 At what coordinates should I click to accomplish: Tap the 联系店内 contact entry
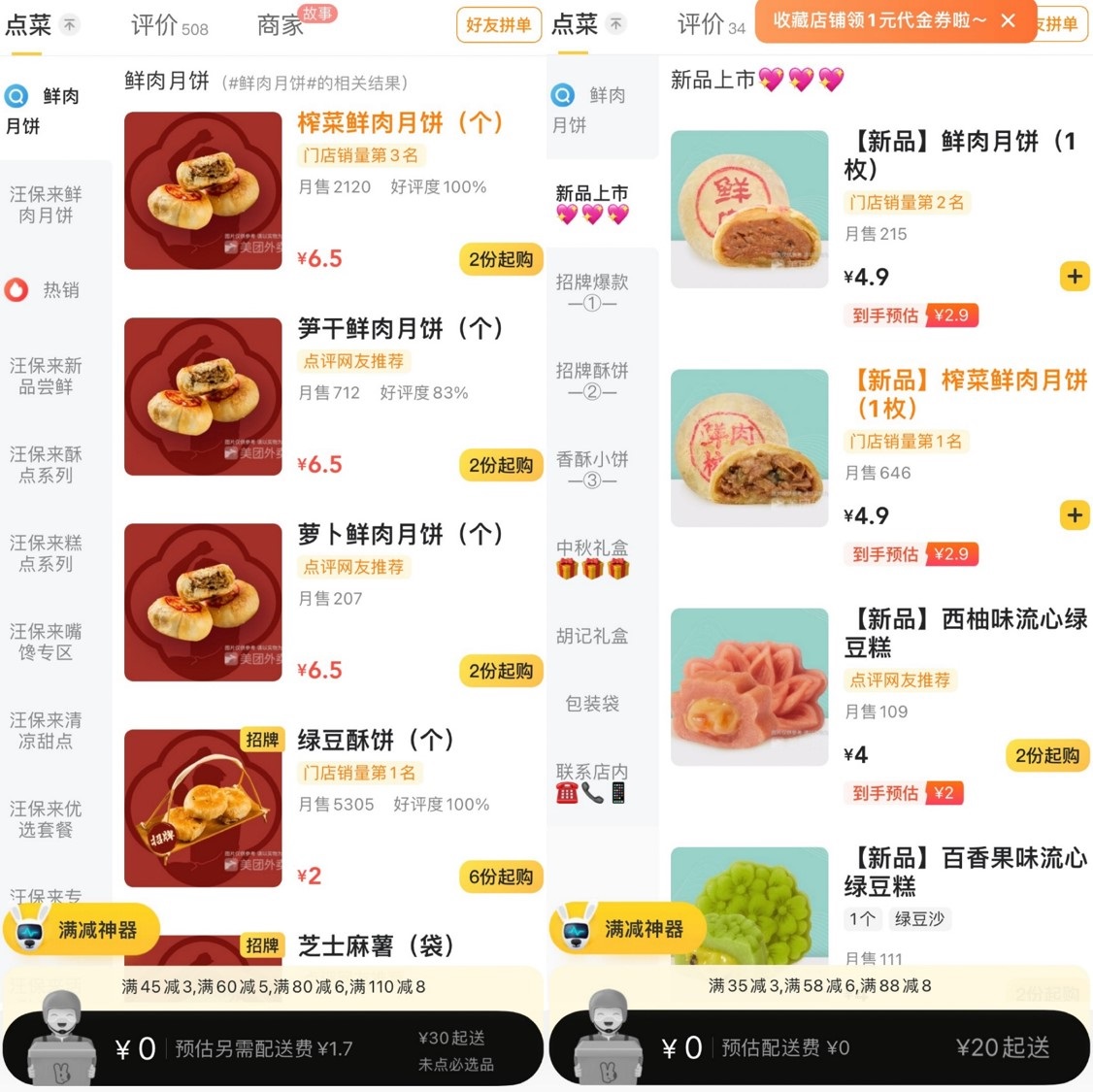(x=592, y=782)
